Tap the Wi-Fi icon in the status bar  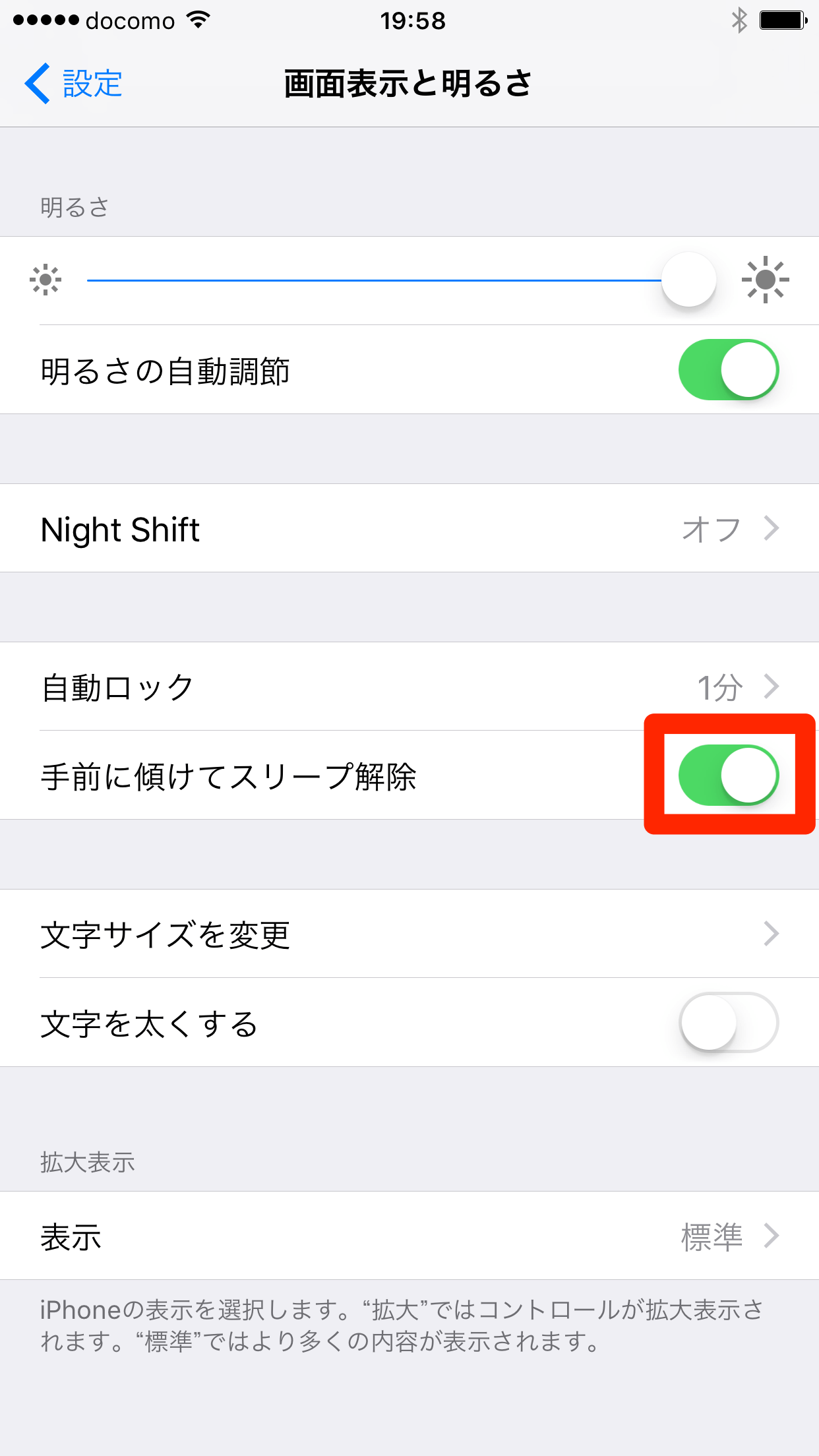pyautogui.click(x=195, y=20)
